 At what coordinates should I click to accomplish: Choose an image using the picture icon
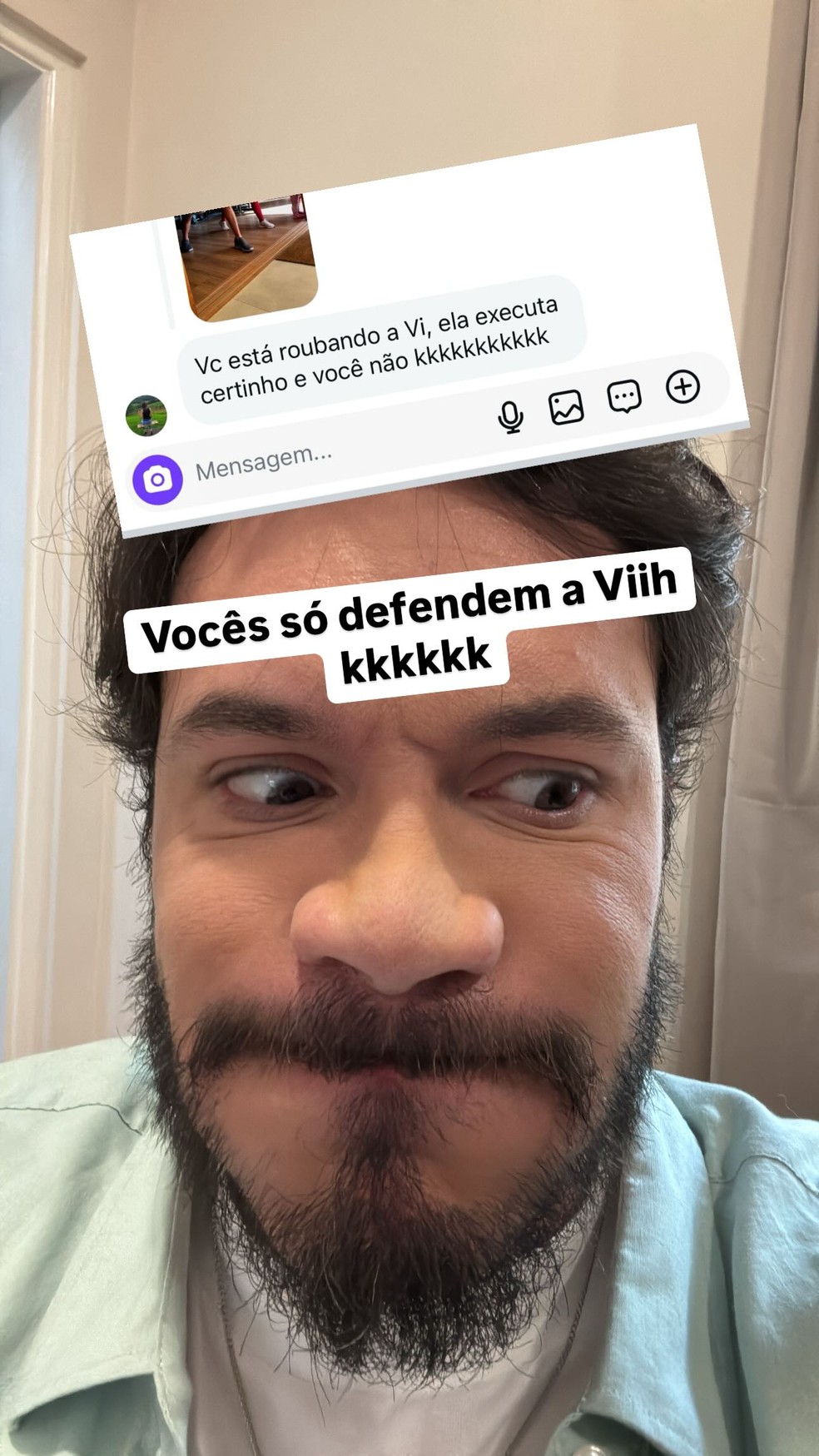(568, 409)
